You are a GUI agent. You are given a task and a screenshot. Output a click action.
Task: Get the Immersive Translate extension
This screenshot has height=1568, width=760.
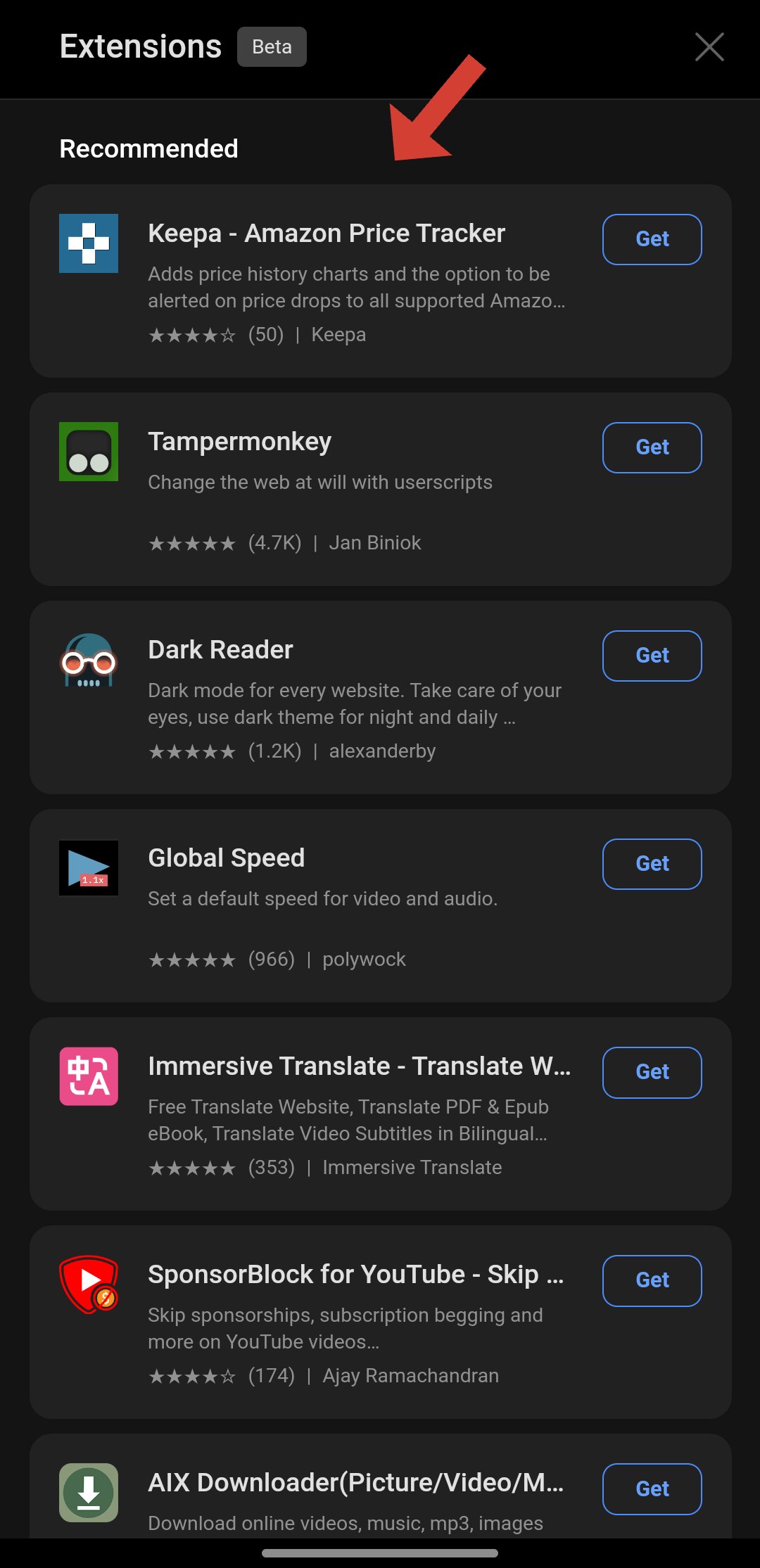point(652,1072)
